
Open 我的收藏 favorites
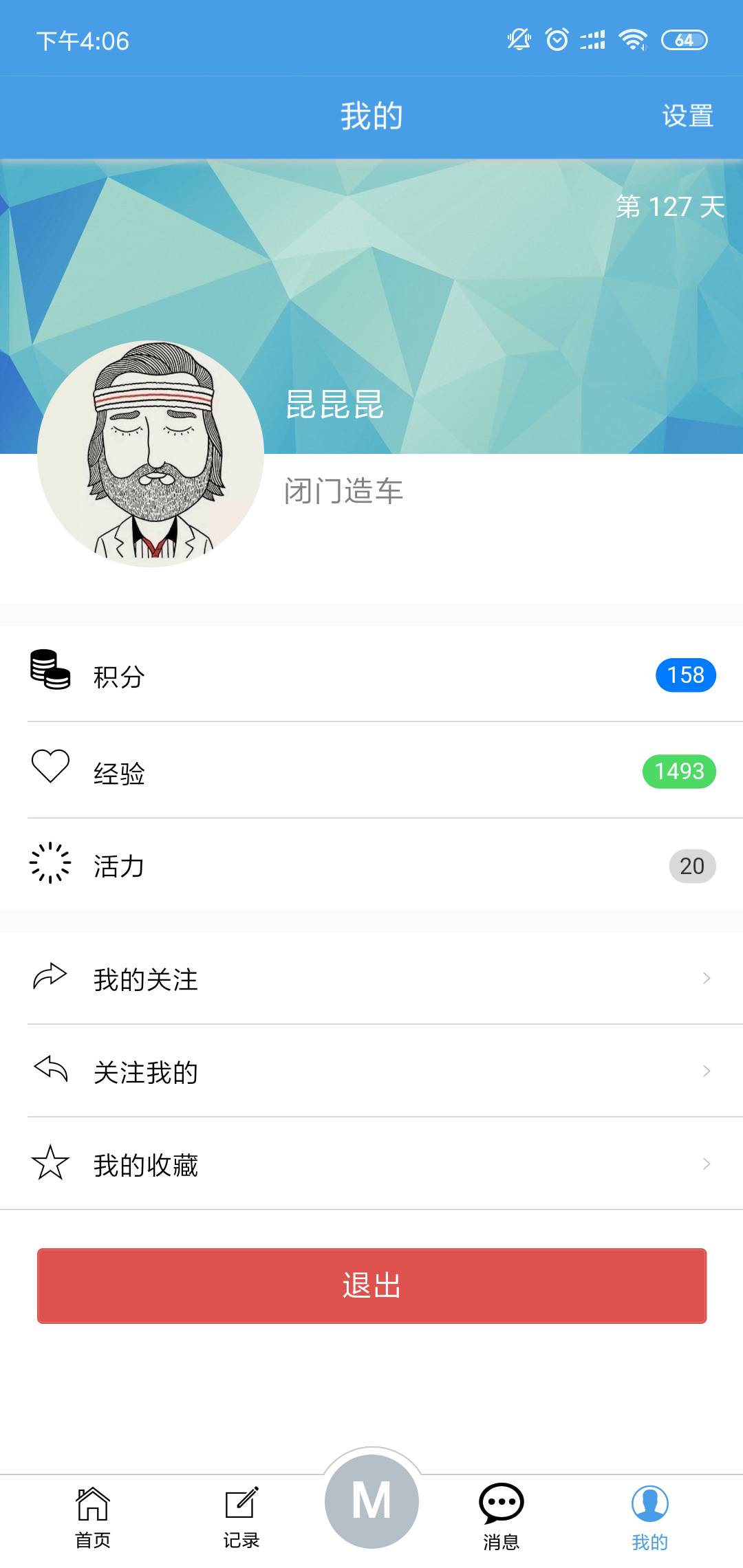(371, 1164)
